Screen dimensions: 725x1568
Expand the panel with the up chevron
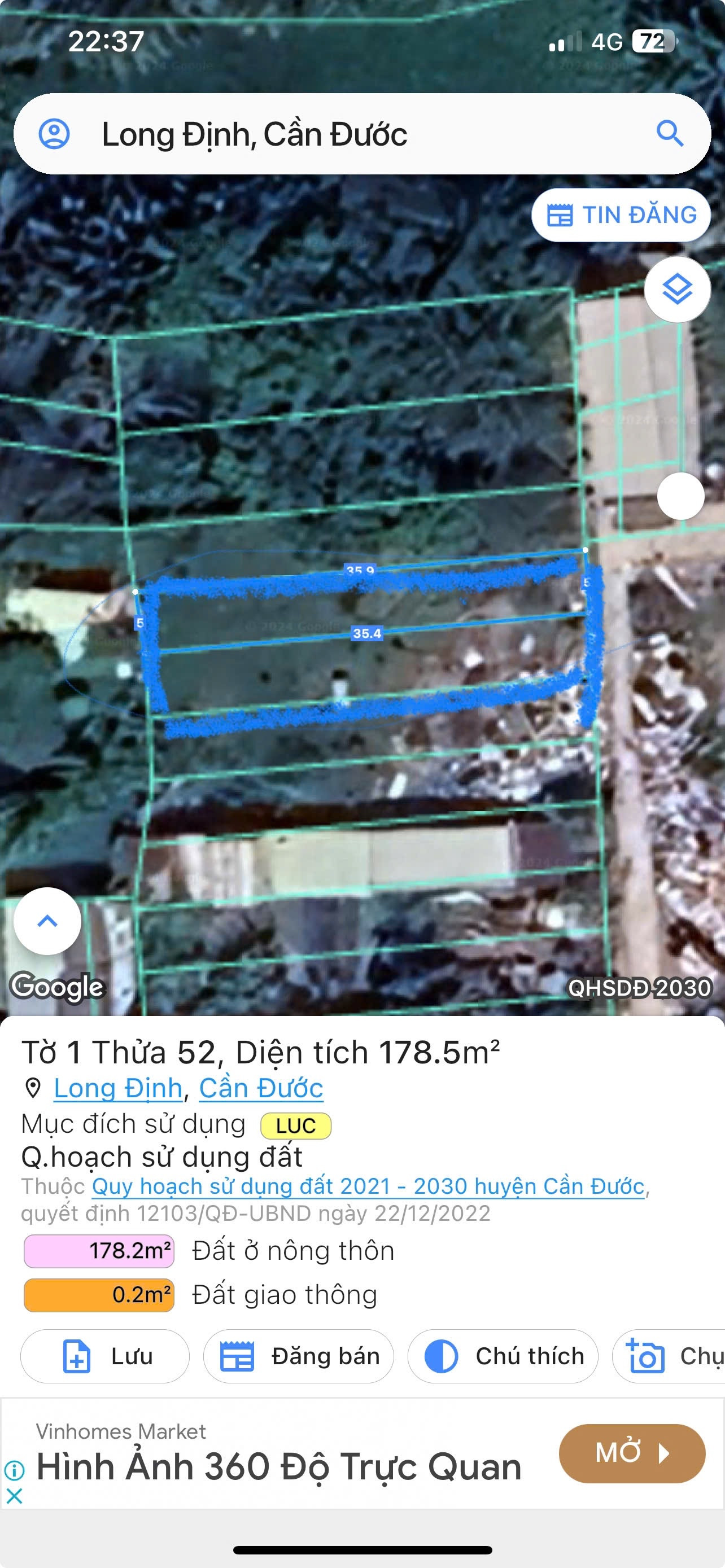47,921
